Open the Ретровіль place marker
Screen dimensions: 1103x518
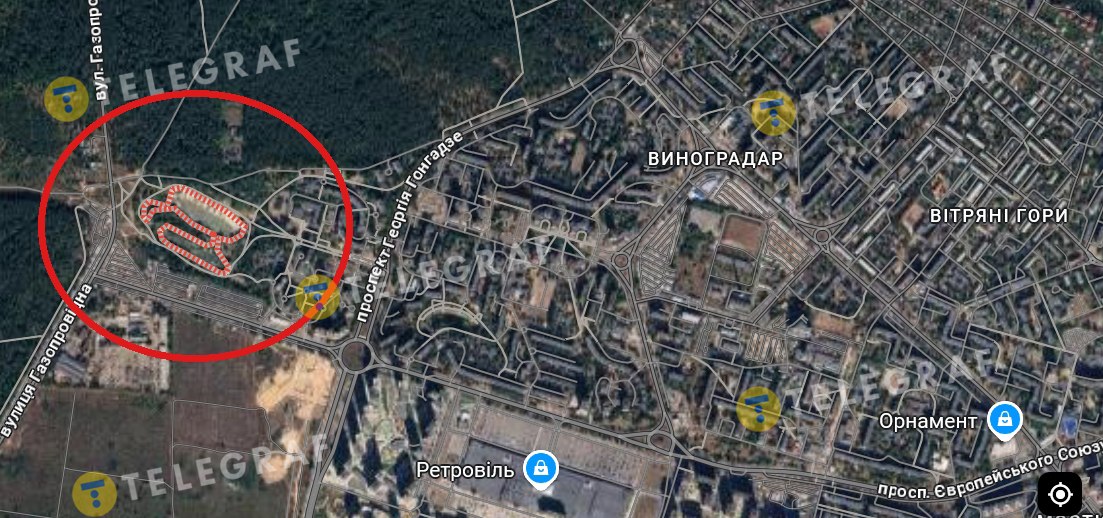541,467
